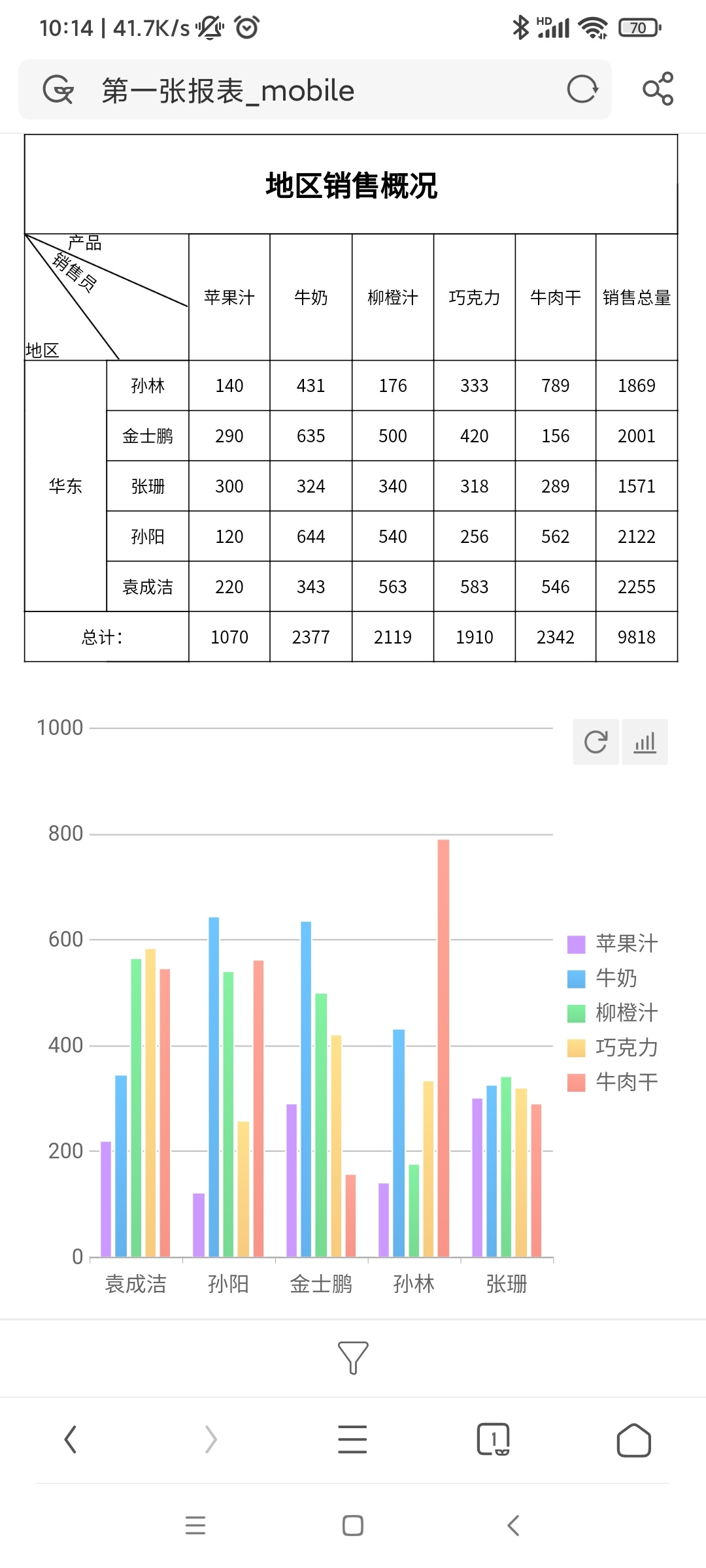Toggle the 牛肉干 legend series
This screenshot has height=1568, width=706.
(x=613, y=1082)
